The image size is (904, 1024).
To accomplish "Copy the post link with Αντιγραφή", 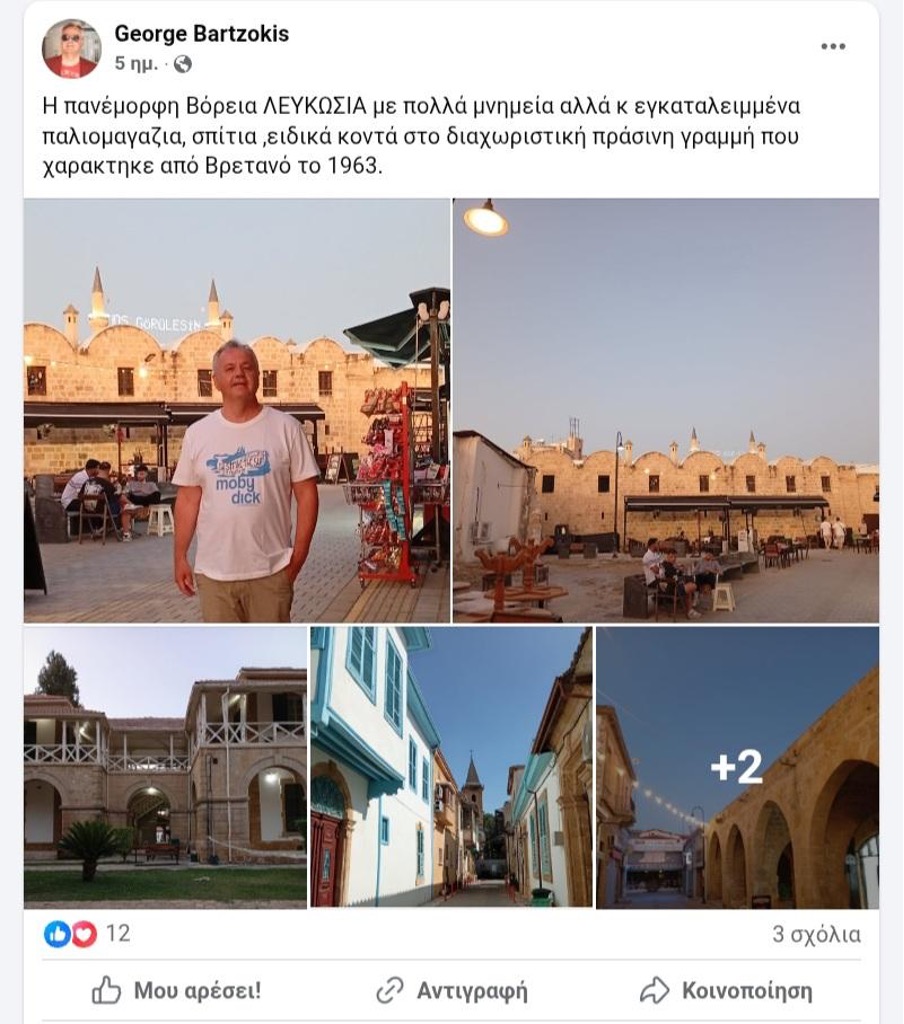I will click(452, 991).
